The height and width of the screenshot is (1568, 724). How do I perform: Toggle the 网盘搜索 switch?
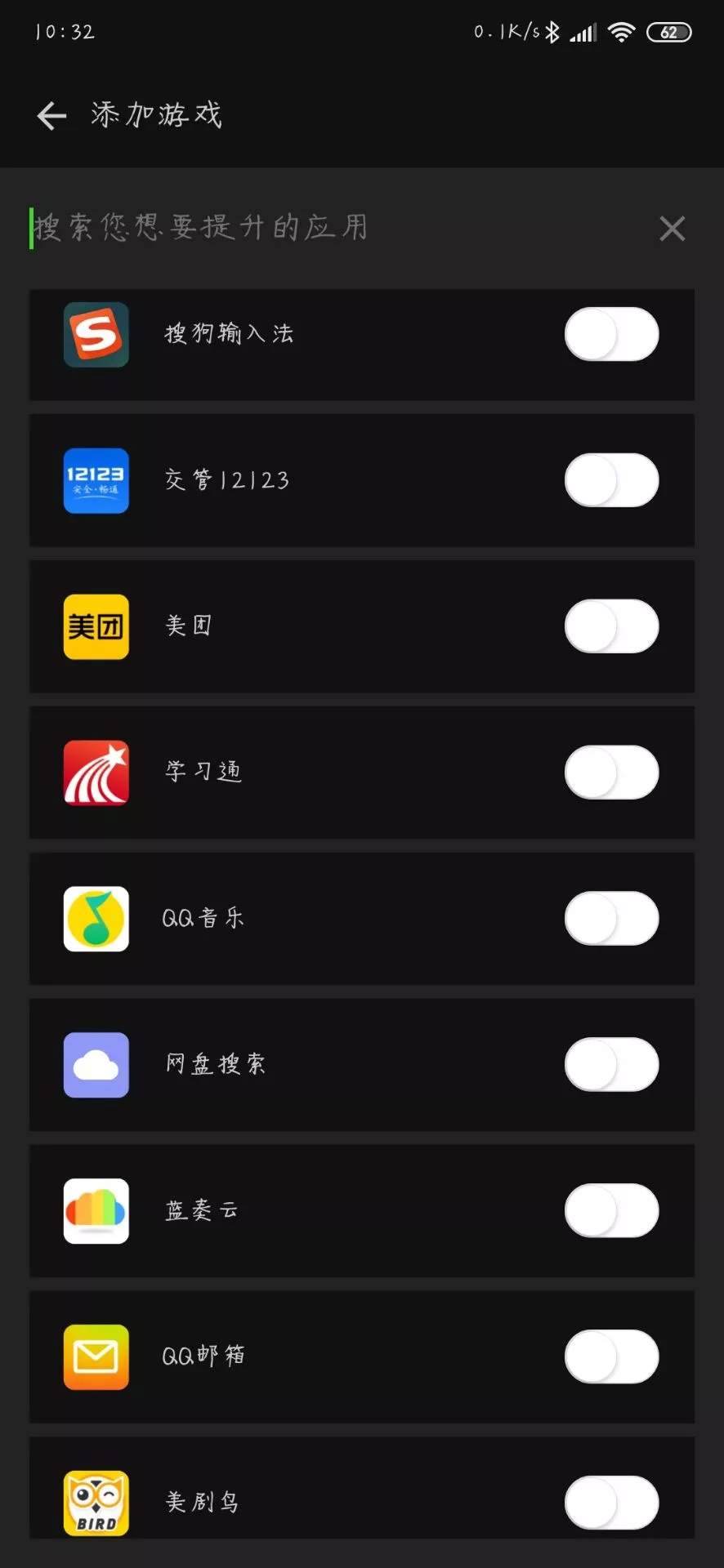(x=611, y=1065)
